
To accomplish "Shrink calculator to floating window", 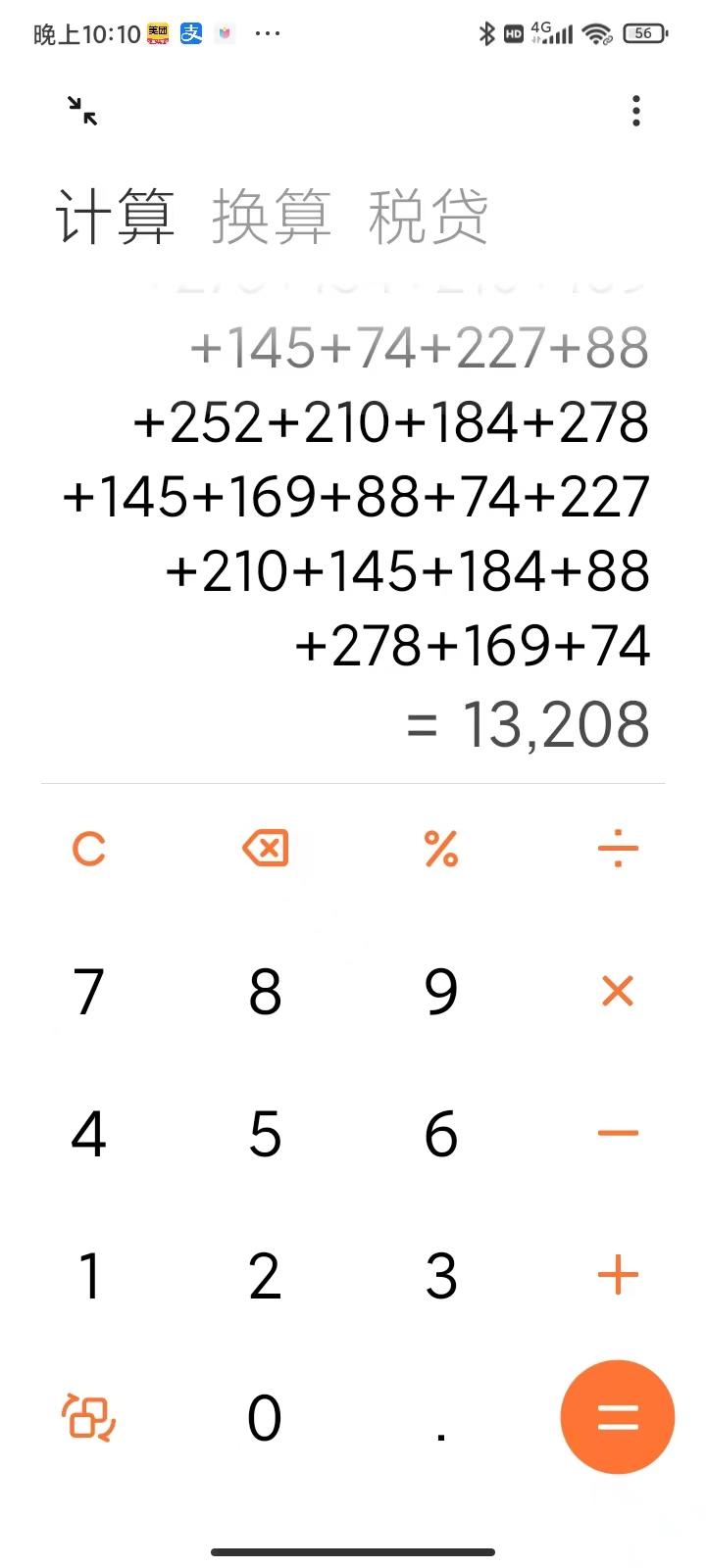I will [x=82, y=111].
